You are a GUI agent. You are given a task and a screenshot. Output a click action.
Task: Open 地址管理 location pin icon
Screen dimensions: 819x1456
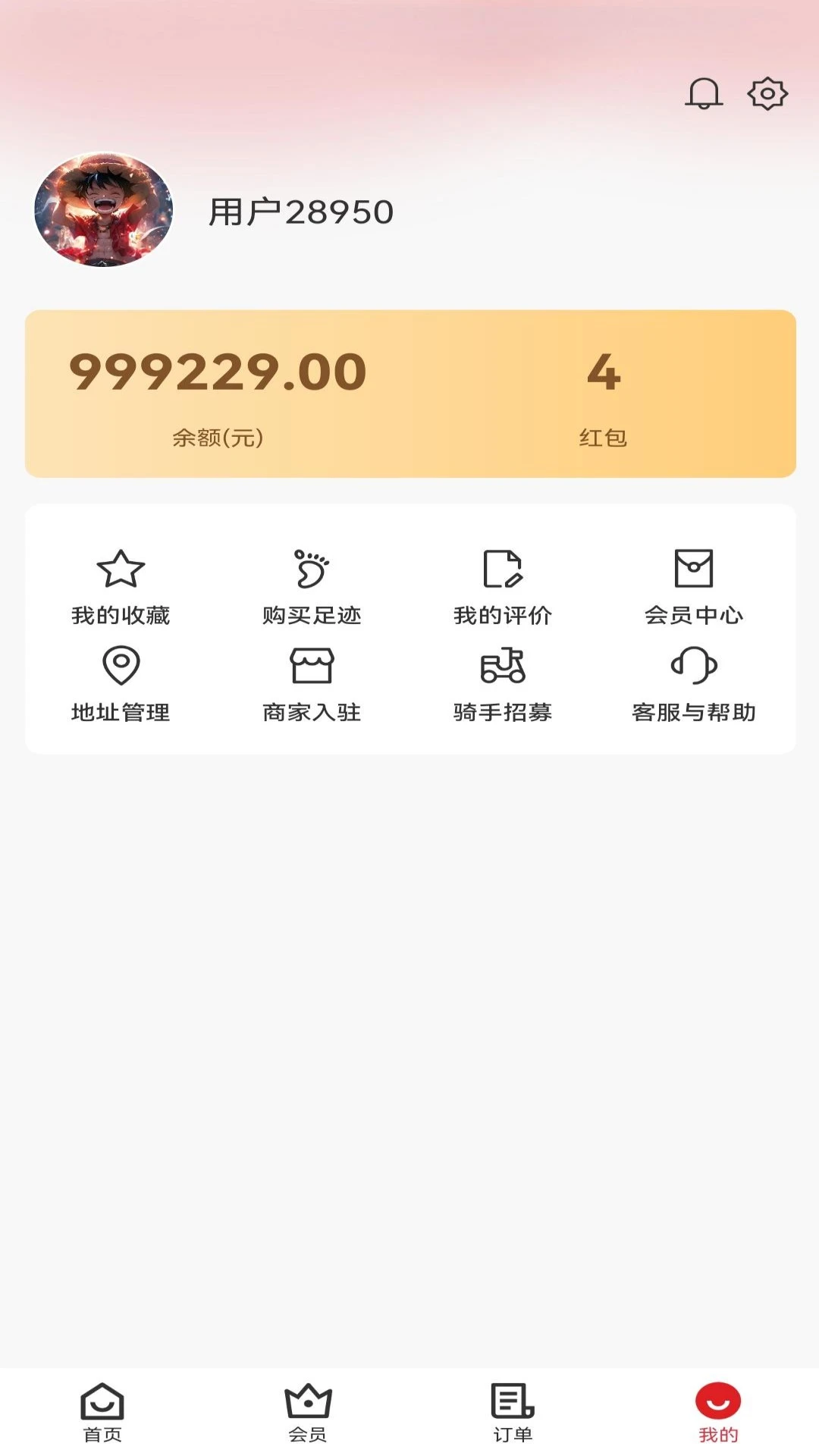pyautogui.click(x=121, y=666)
